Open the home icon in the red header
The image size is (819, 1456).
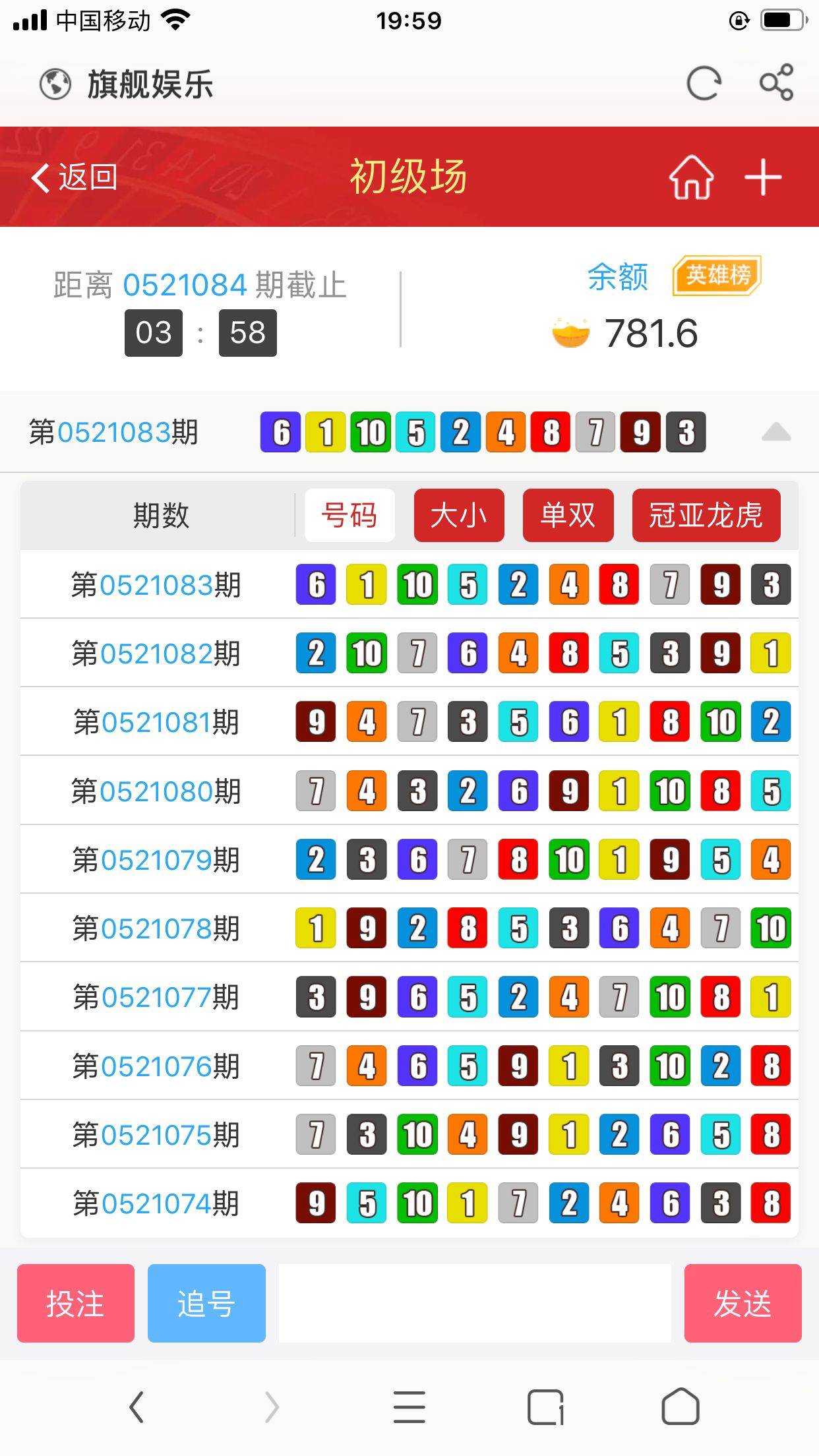point(691,177)
